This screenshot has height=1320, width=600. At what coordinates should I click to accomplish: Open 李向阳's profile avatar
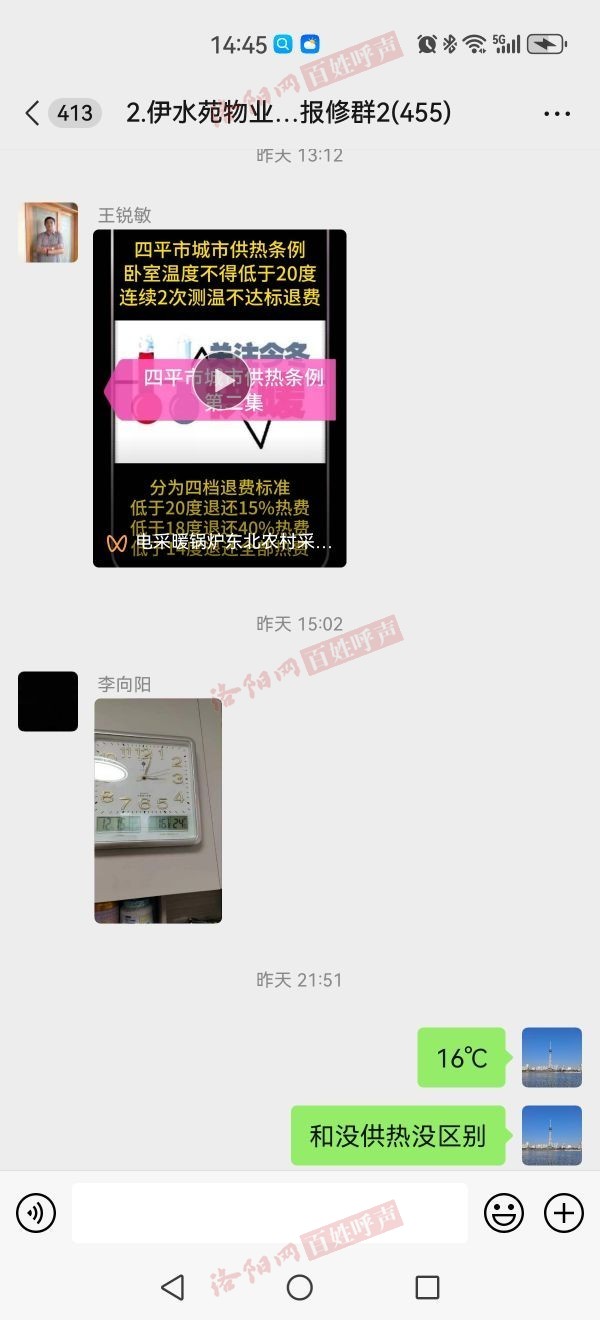click(x=48, y=701)
